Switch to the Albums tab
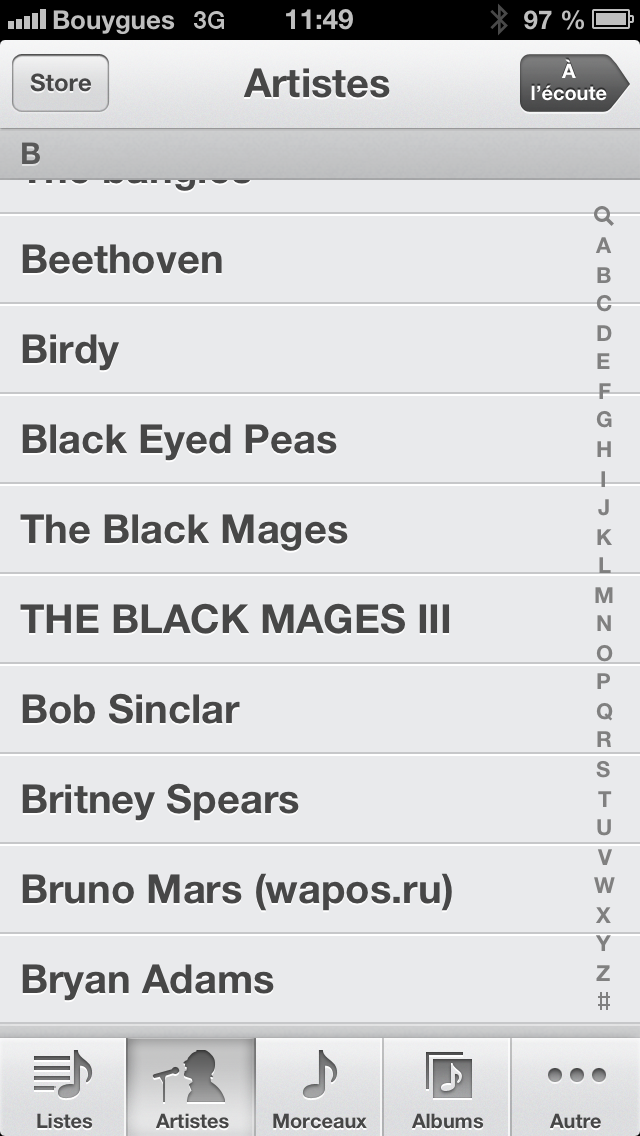 [x=448, y=1087]
